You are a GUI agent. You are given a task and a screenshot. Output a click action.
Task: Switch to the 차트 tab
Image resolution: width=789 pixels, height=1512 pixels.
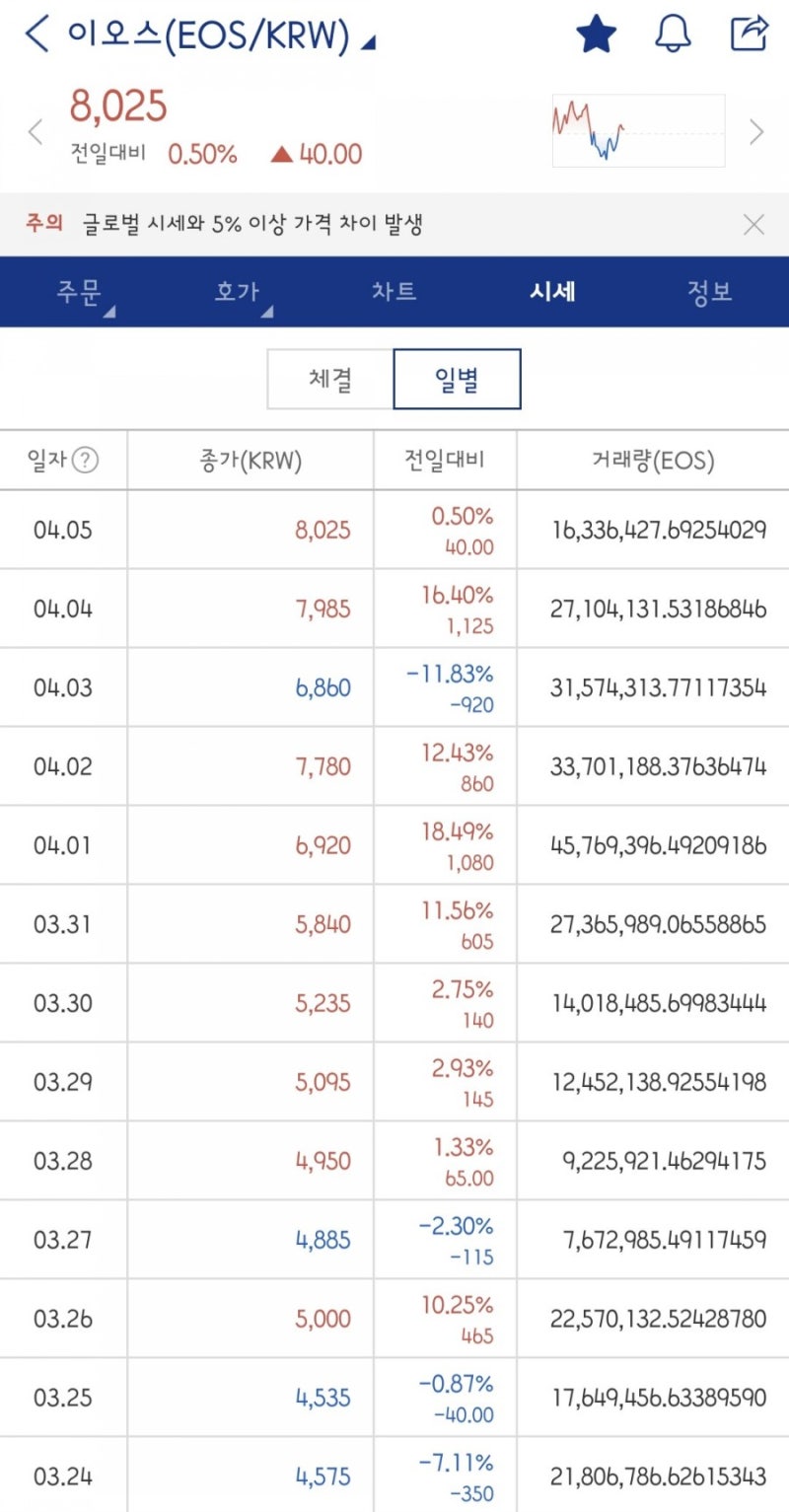pyautogui.click(x=394, y=292)
